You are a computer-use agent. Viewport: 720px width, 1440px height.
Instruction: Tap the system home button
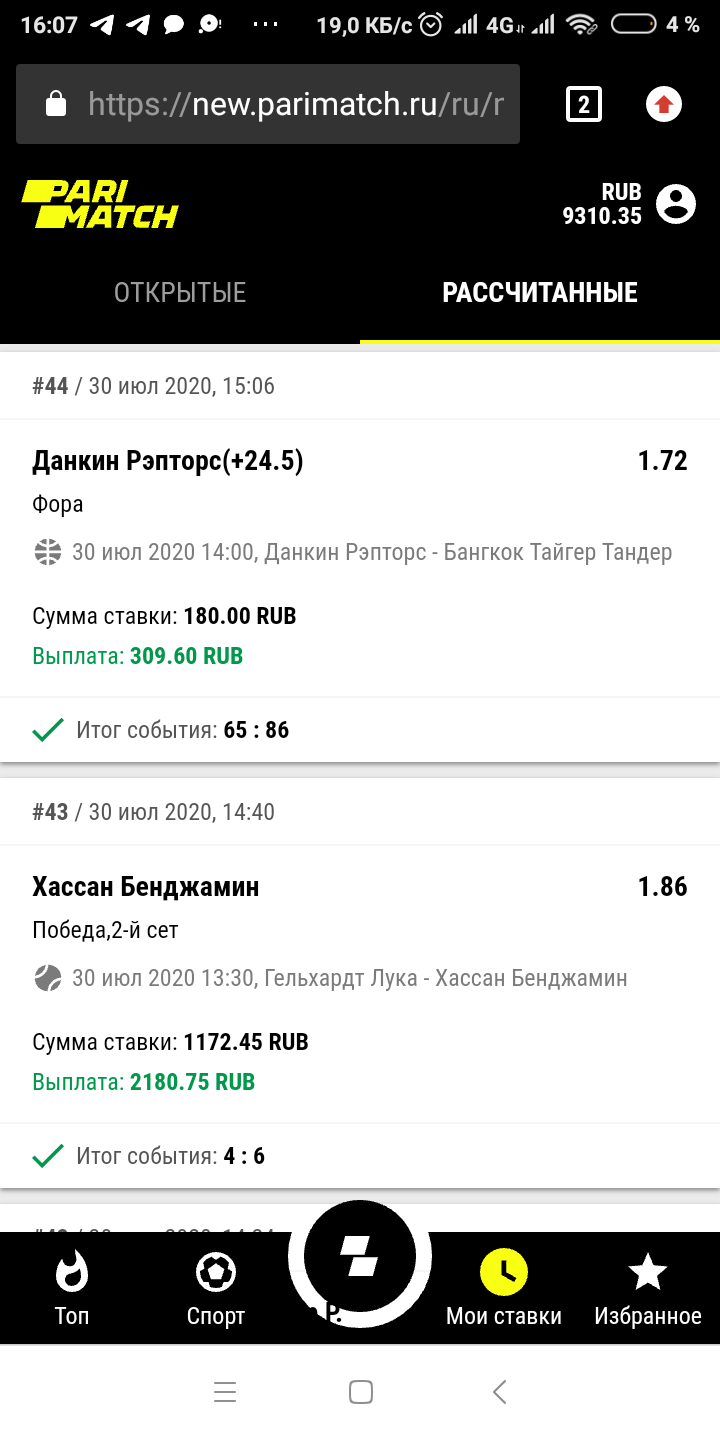point(360,1391)
